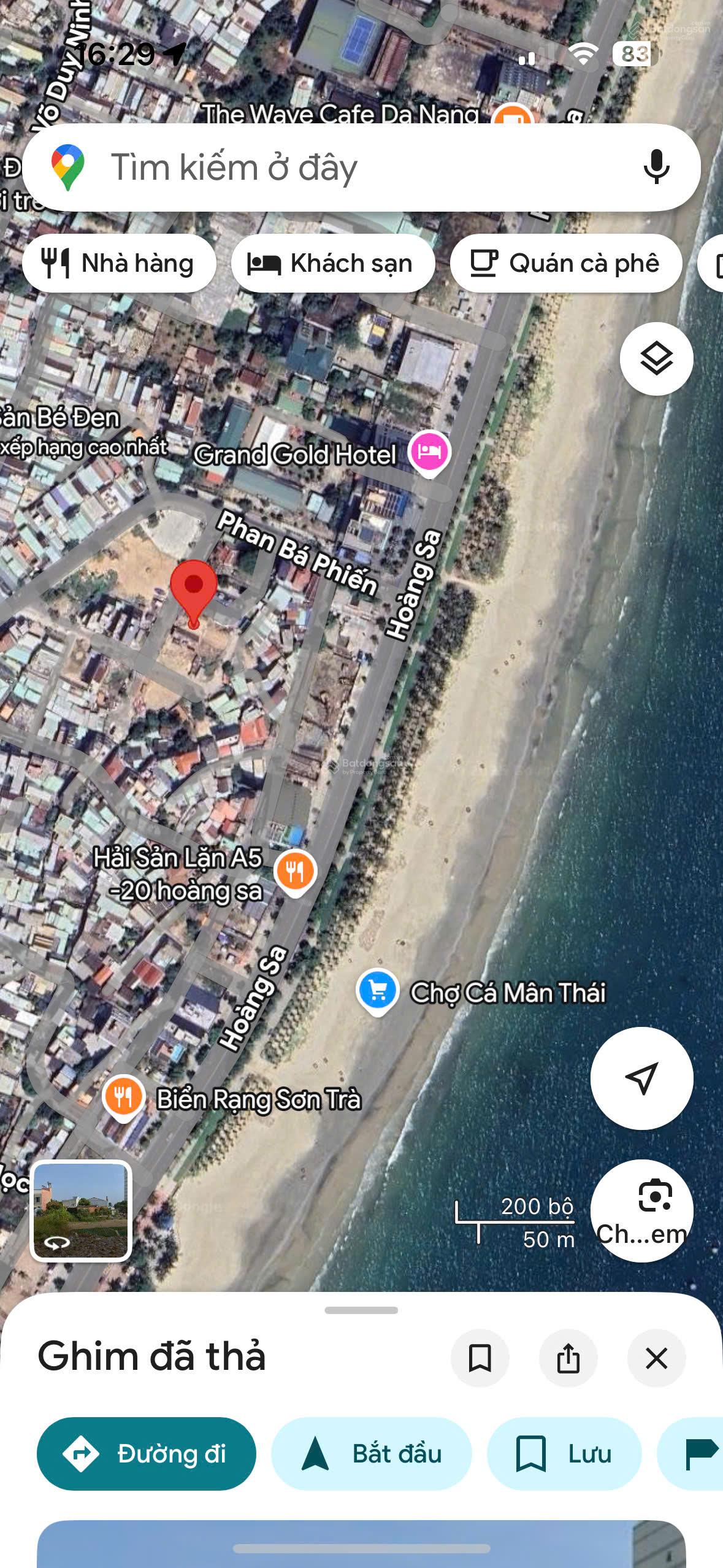Screen dimensions: 723x1568
Task: Share the dropped pin location
Action: 568,1358
